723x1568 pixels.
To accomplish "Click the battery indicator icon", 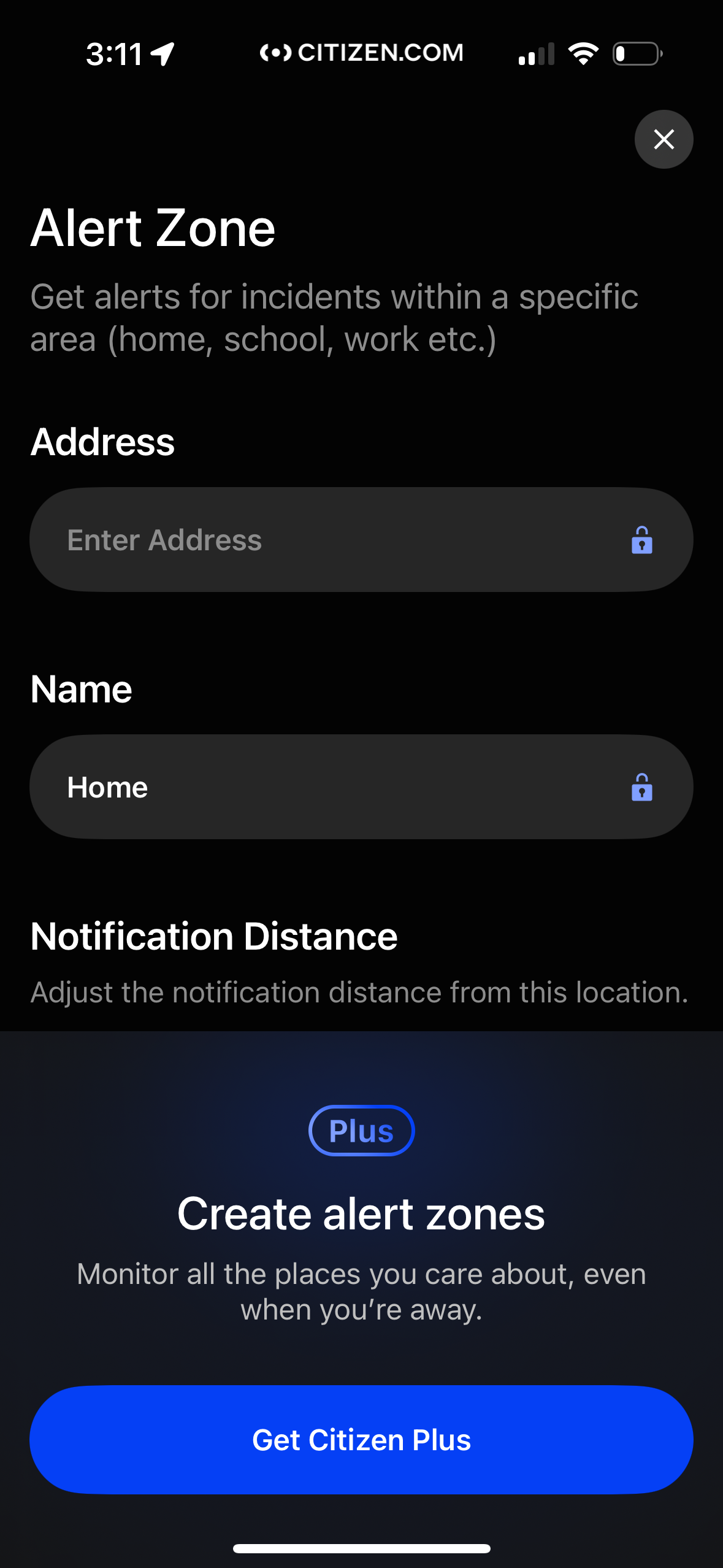I will 637,54.
